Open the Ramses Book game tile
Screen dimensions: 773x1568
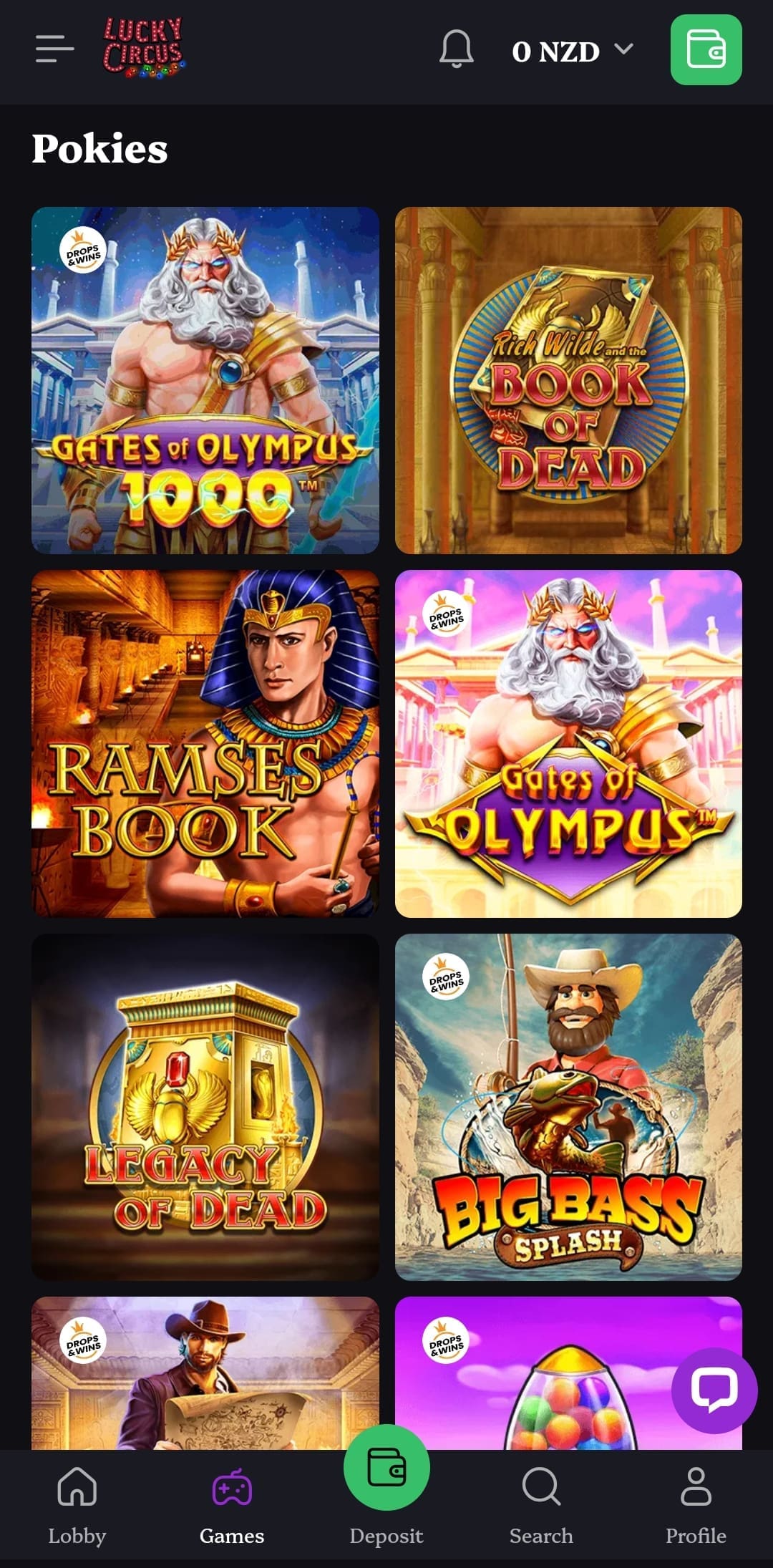pyautogui.click(x=205, y=743)
